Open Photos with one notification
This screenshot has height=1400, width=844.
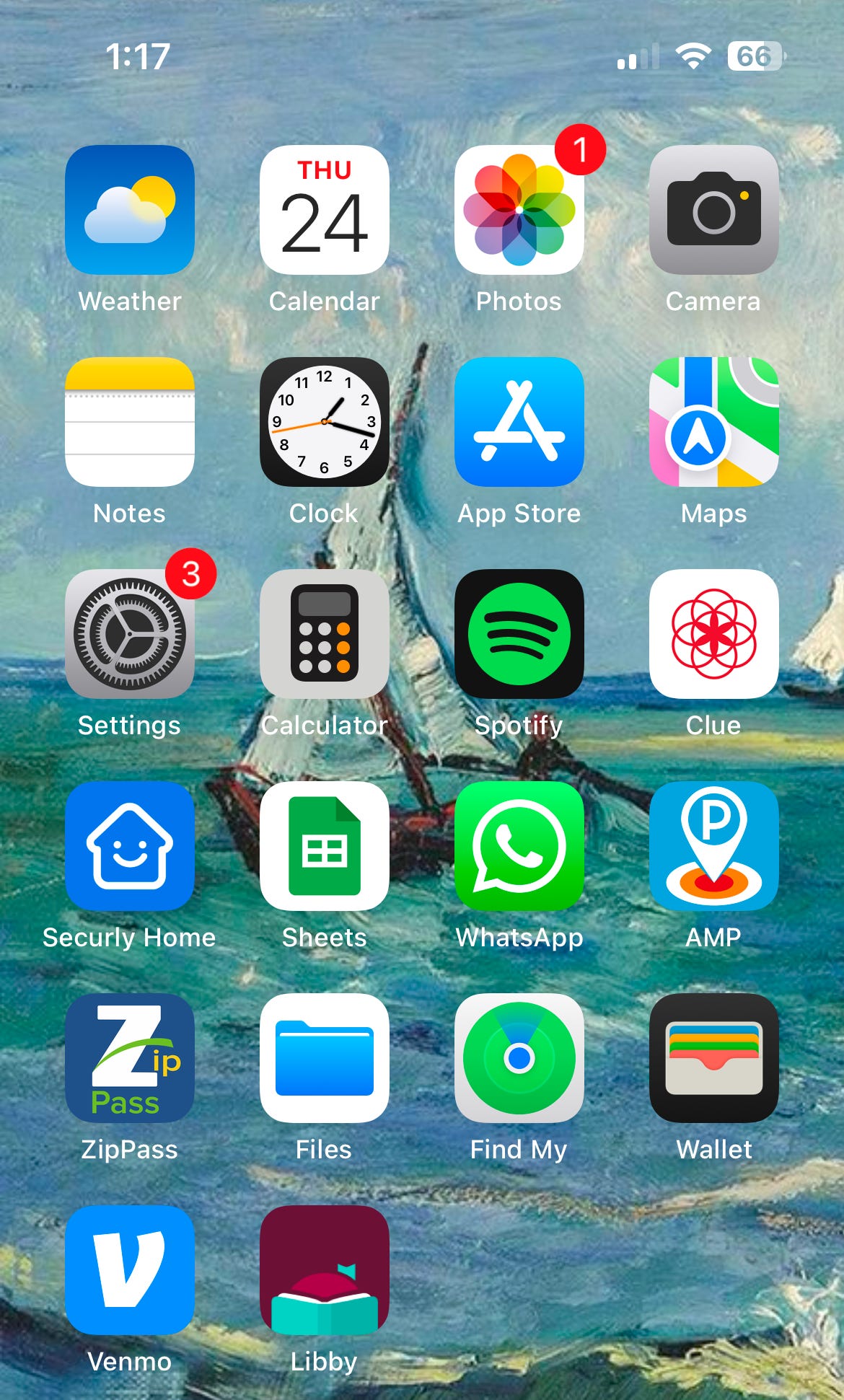point(519,210)
